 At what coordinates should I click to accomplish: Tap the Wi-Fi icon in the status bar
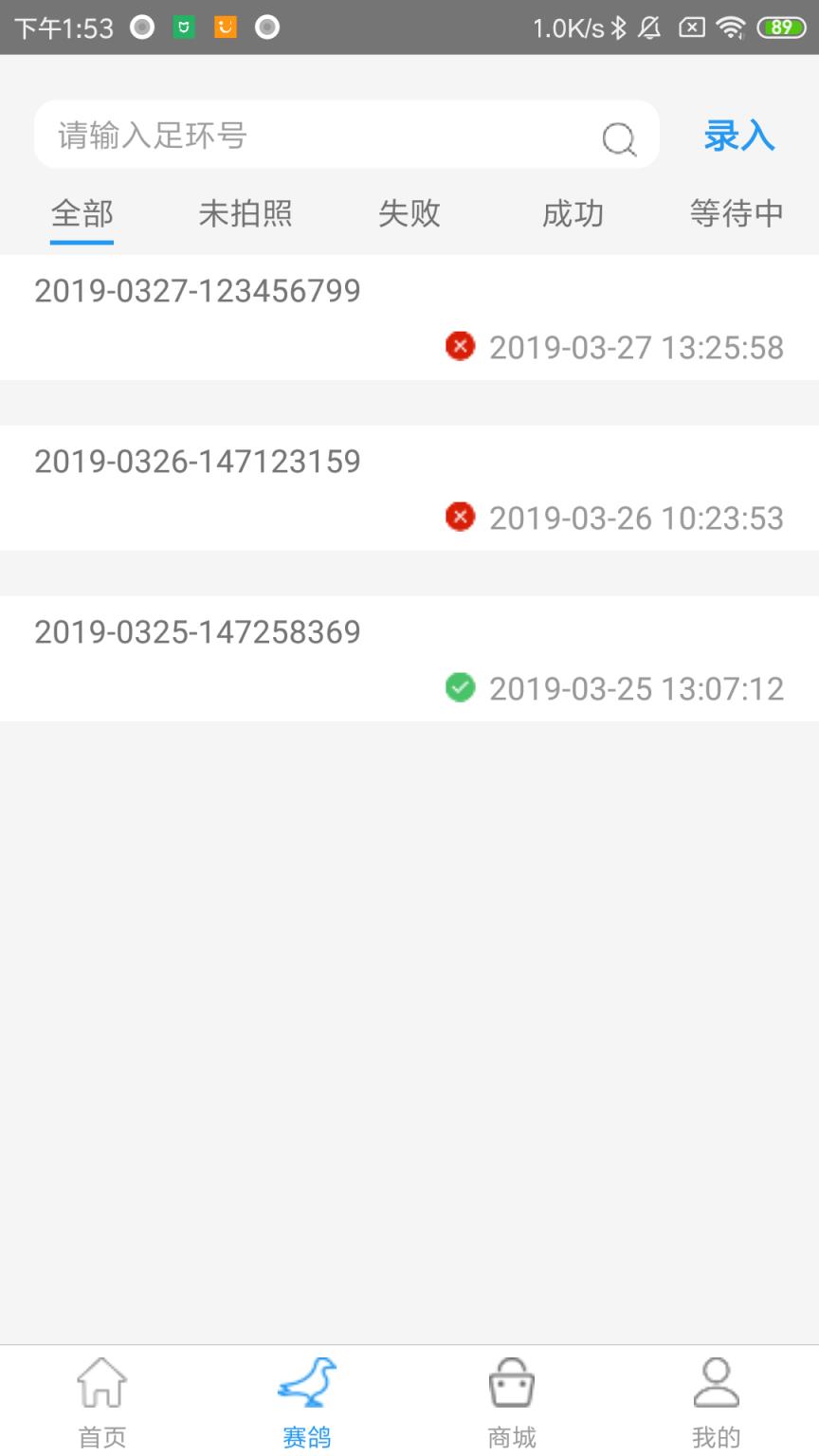coord(730,28)
